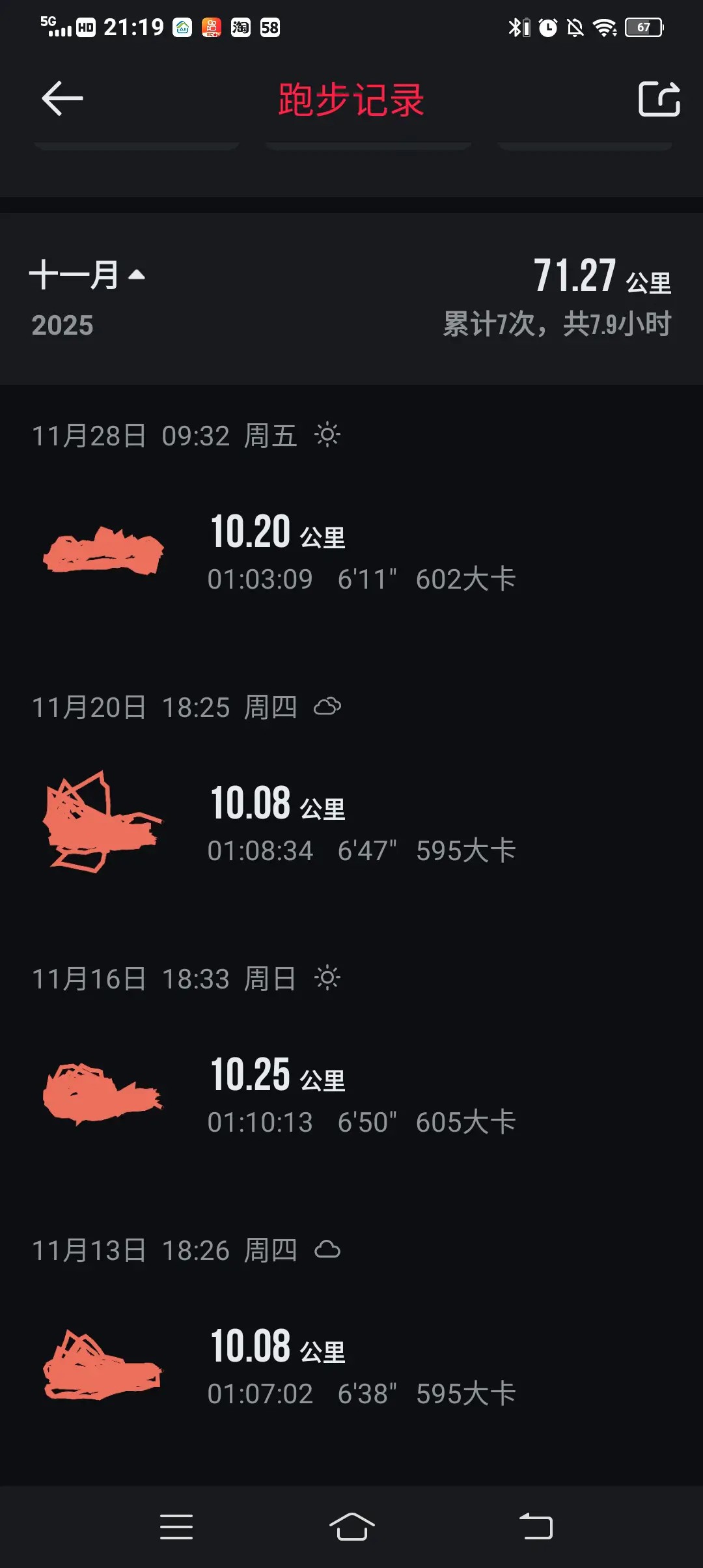Open the 11月28日 10.20 公里 run
Image resolution: width=703 pixels, height=1568 pixels.
(x=351, y=552)
